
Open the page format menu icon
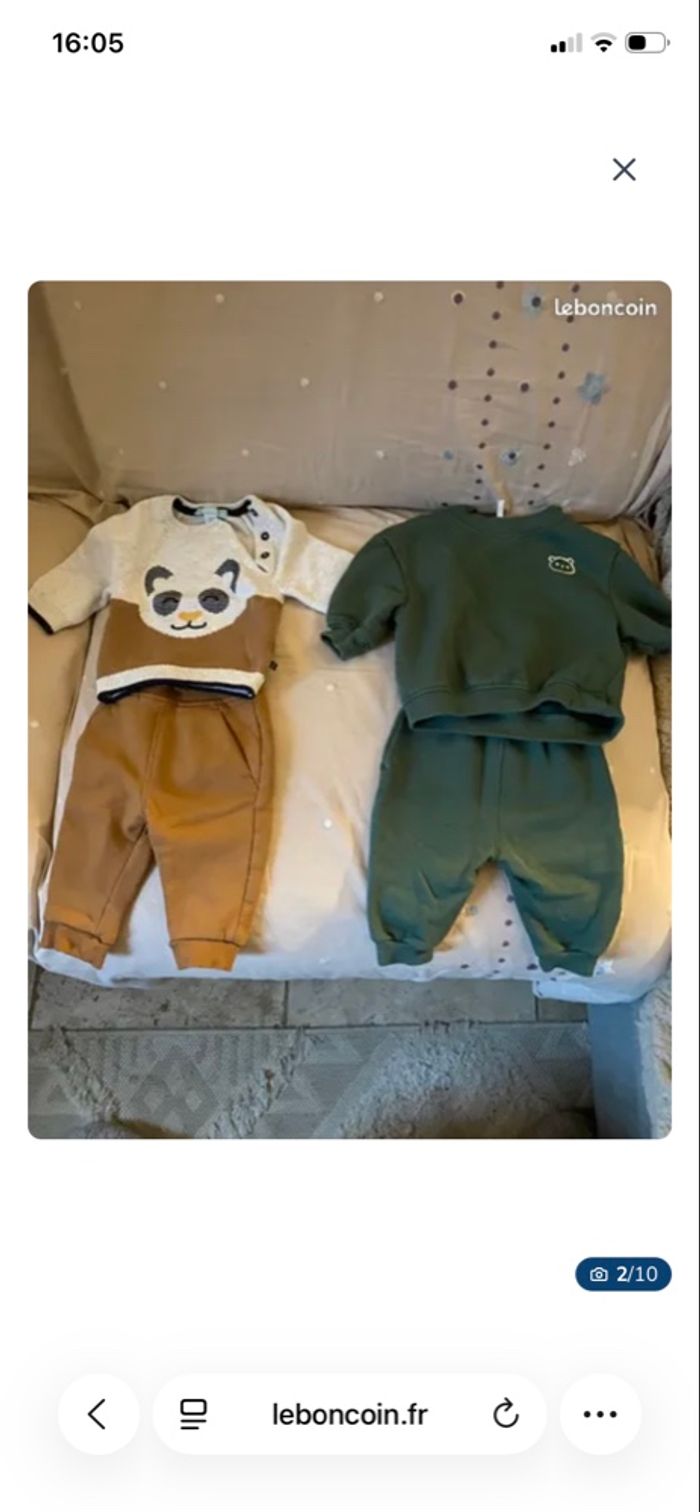[193, 1414]
